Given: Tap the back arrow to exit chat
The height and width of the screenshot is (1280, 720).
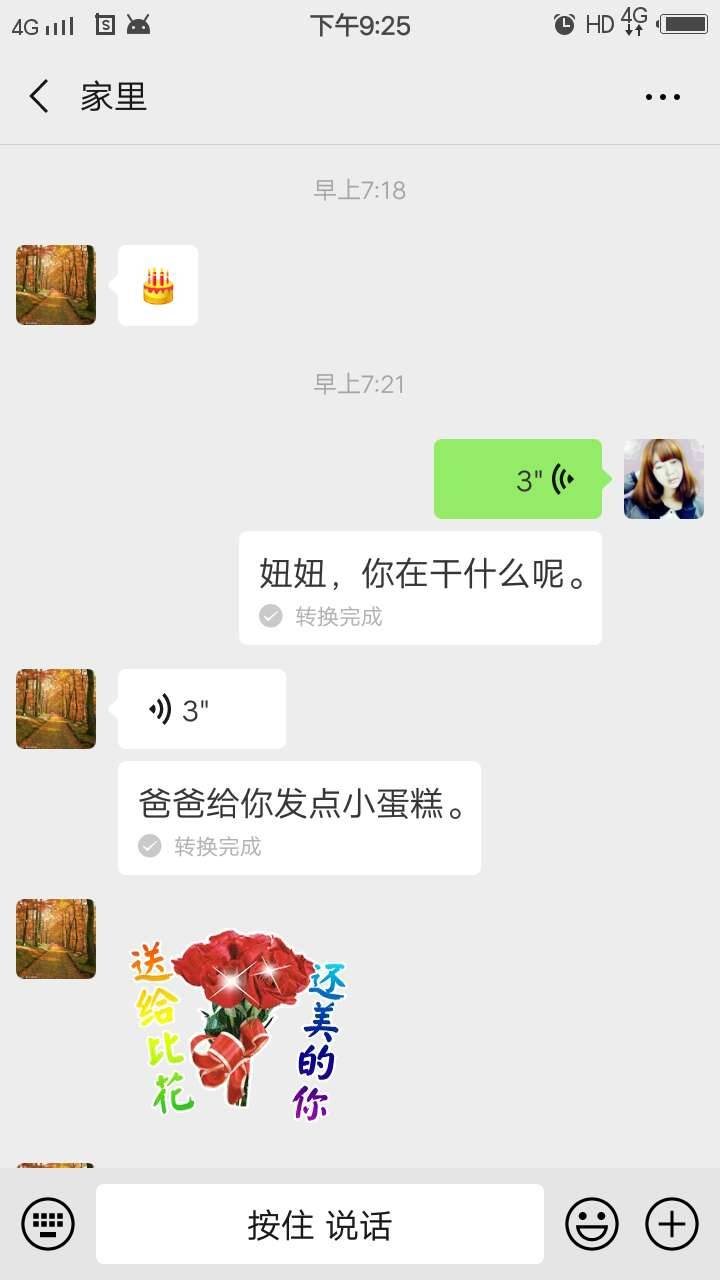Looking at the screenshot, I should click(x=38, y=97).
